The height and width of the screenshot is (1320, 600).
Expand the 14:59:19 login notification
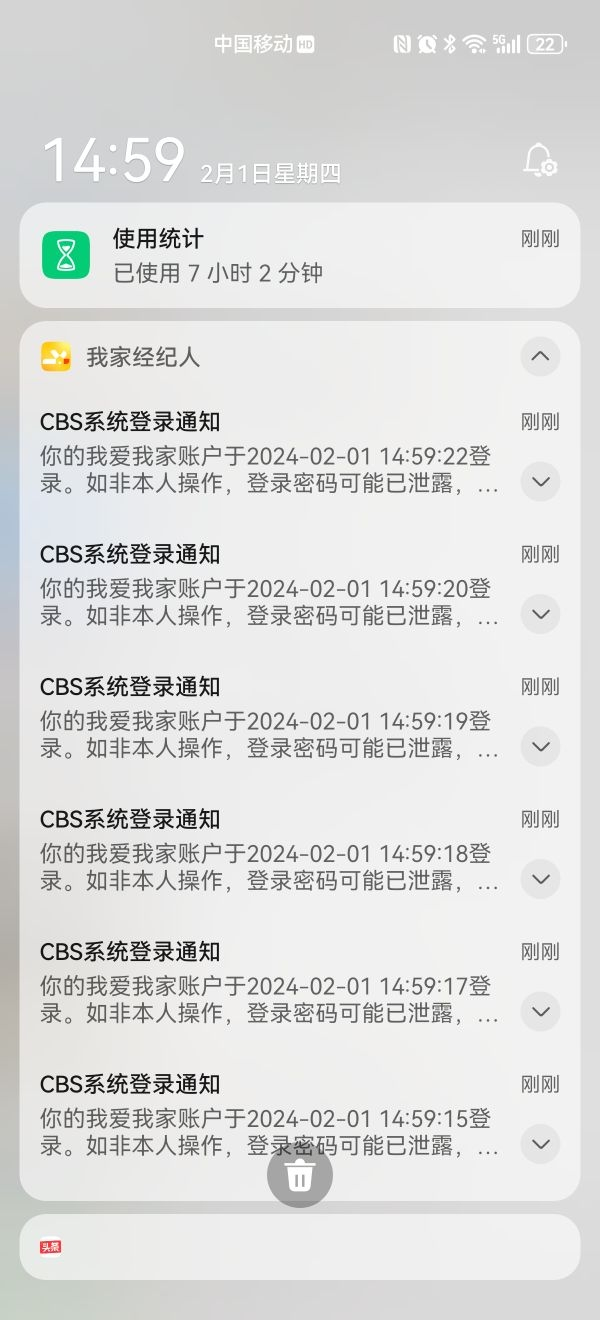click(540, 747)
